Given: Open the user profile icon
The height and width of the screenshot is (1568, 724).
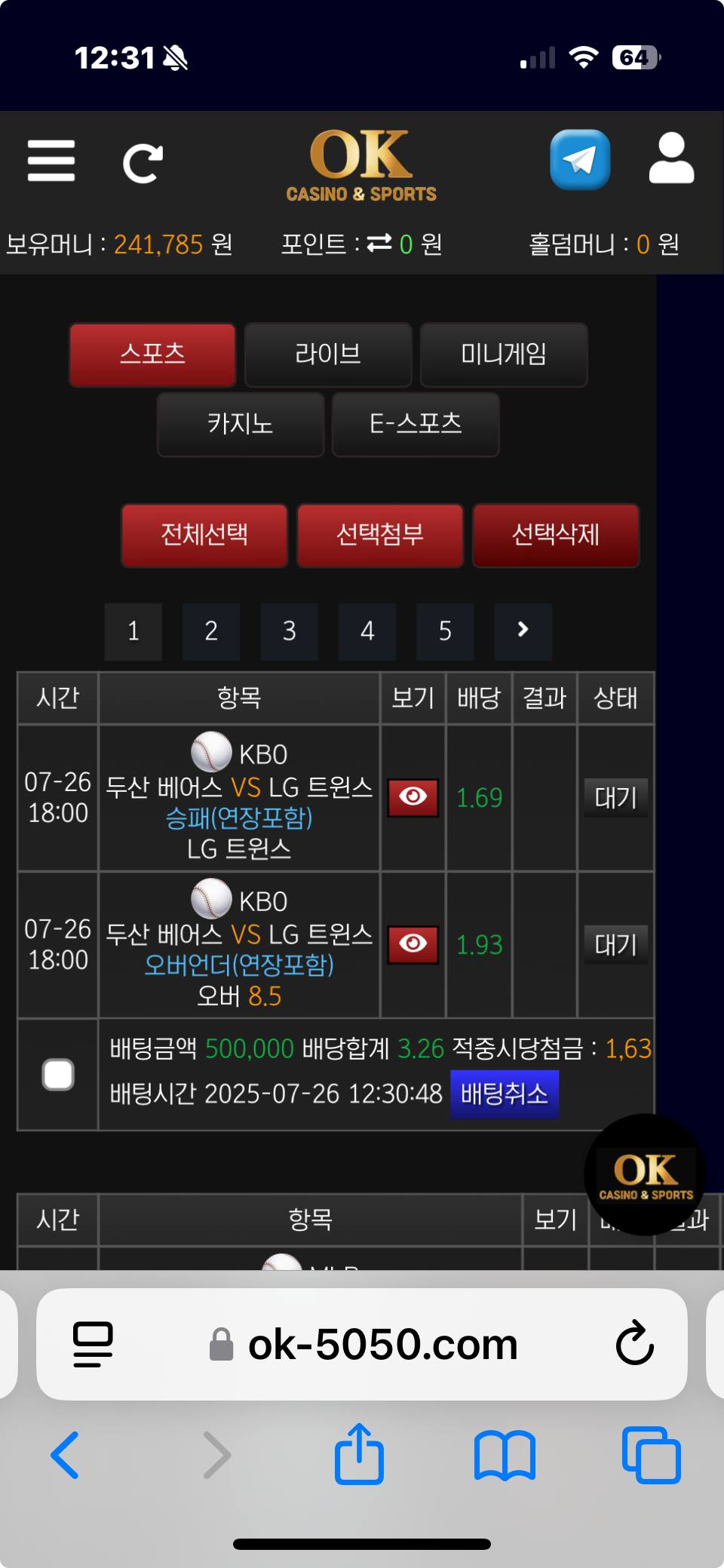Looking at the screenshot, I should tap(671, 158).
